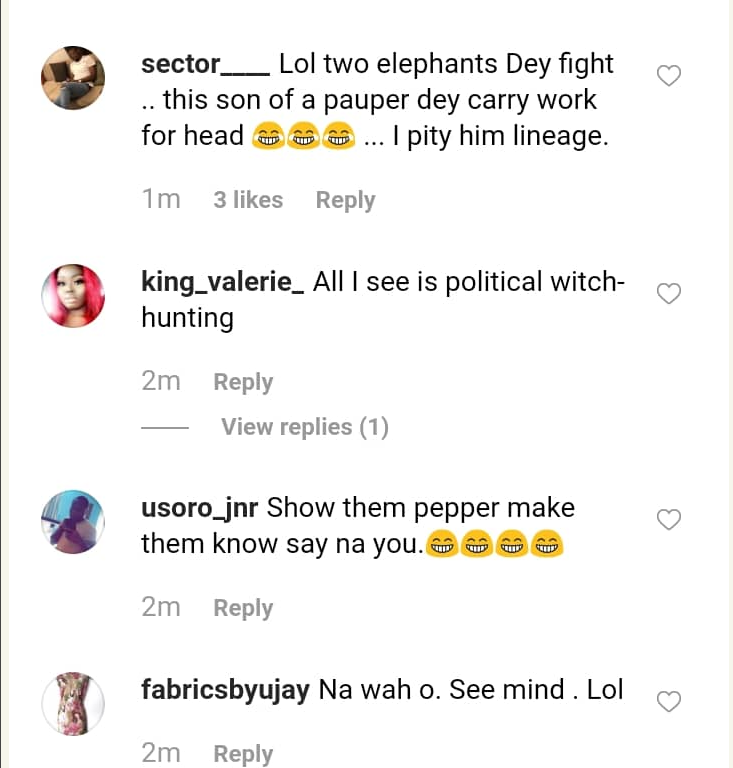
Task: Open usoro_jnr's profile avatar
Action: click(x=73, y=522)
